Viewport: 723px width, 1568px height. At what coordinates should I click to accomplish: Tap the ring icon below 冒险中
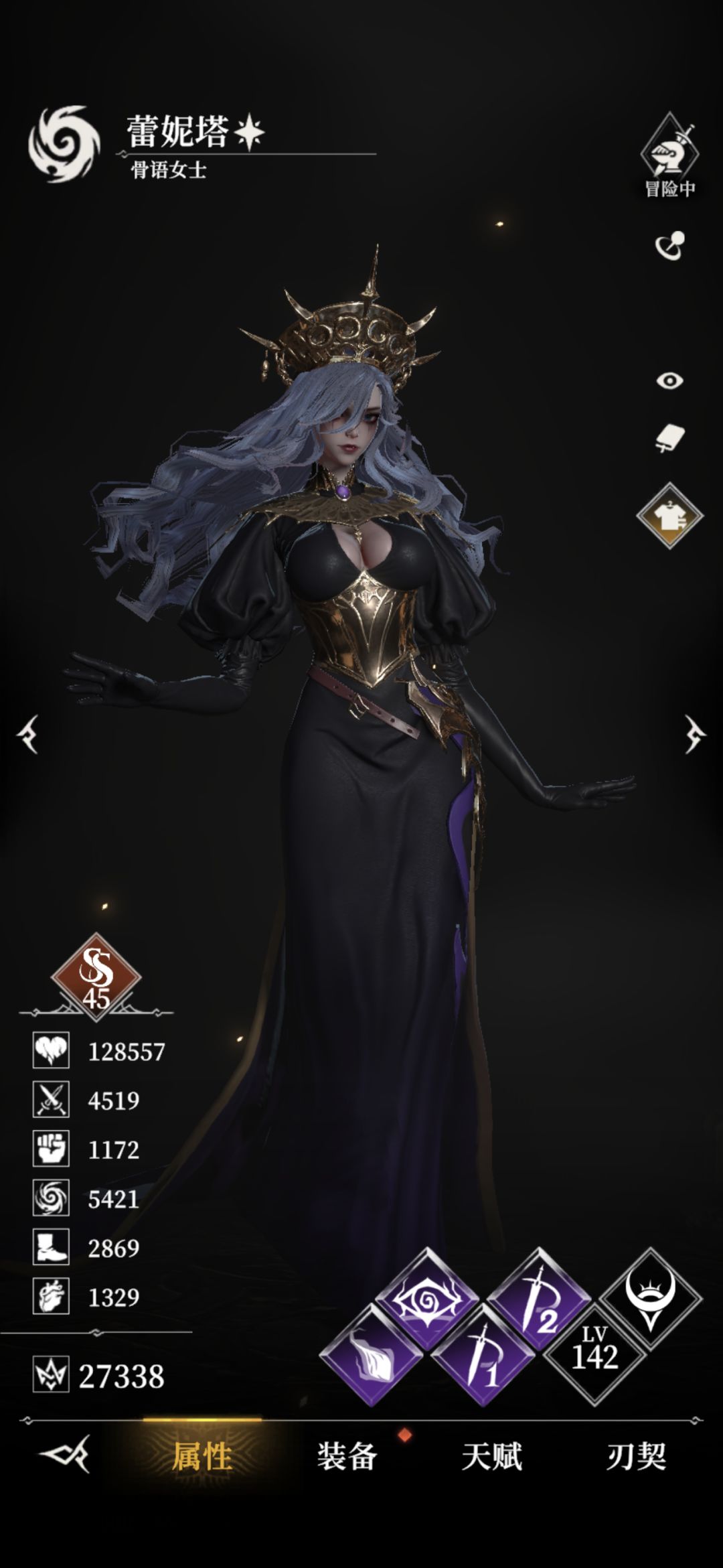coord(669,246)
